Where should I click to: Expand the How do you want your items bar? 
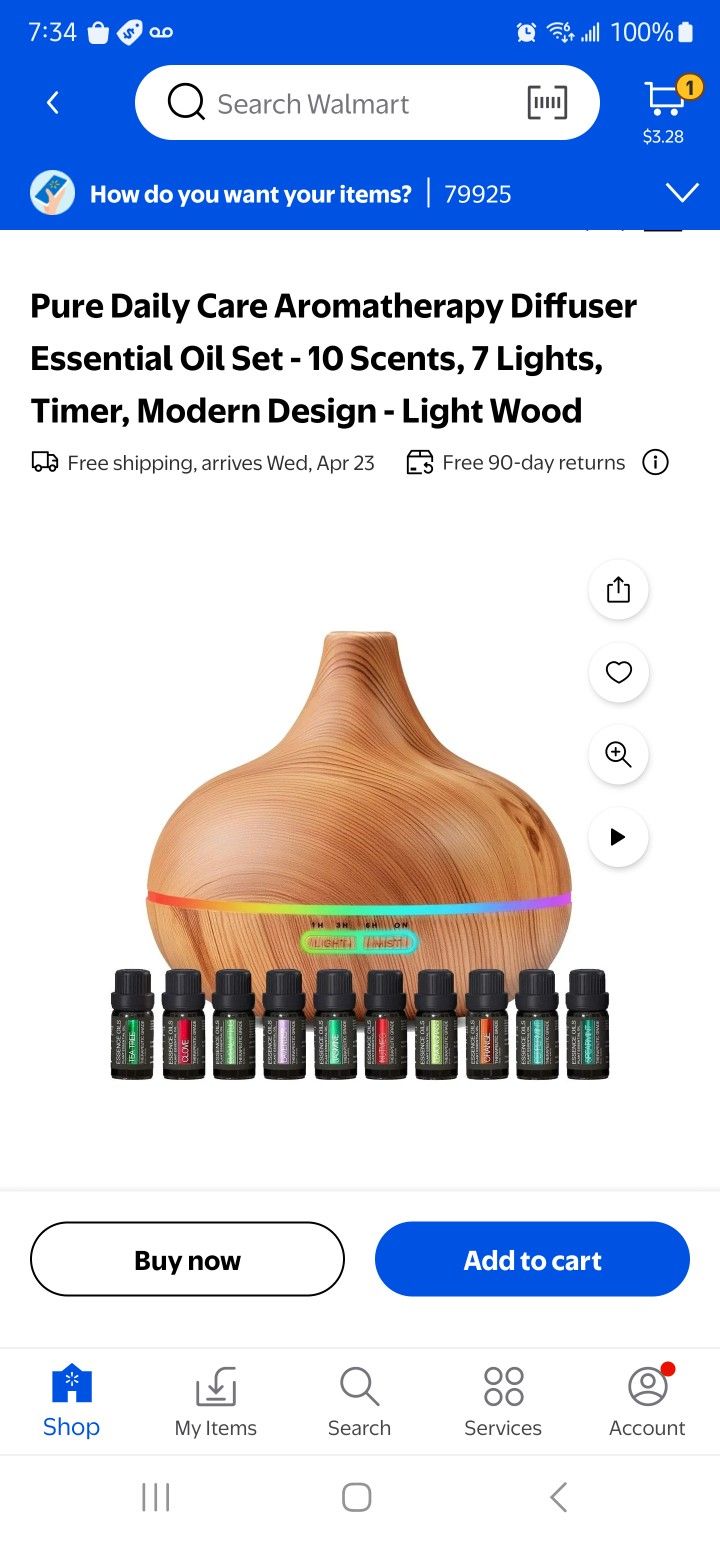tap(682, 193)
